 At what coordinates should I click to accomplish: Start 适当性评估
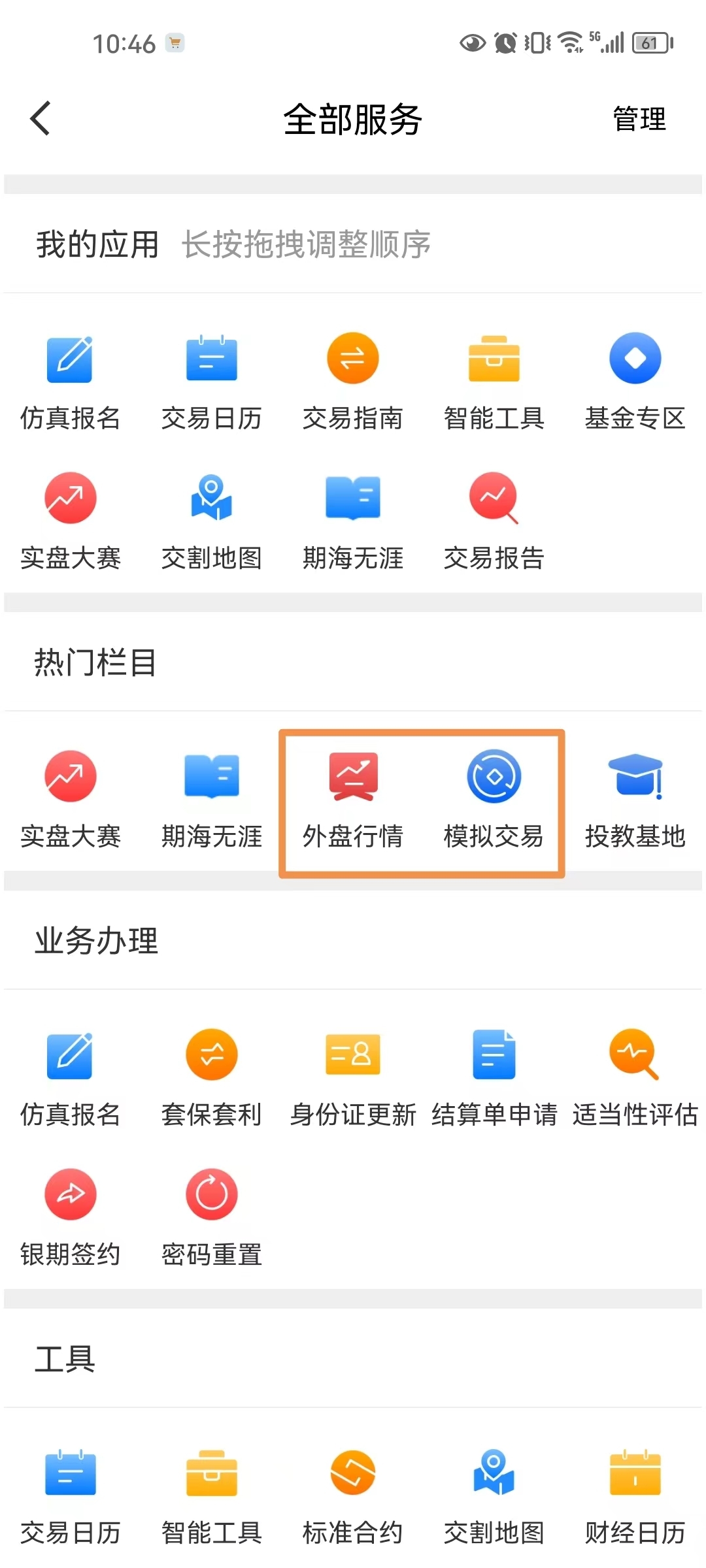[635, 1078]
